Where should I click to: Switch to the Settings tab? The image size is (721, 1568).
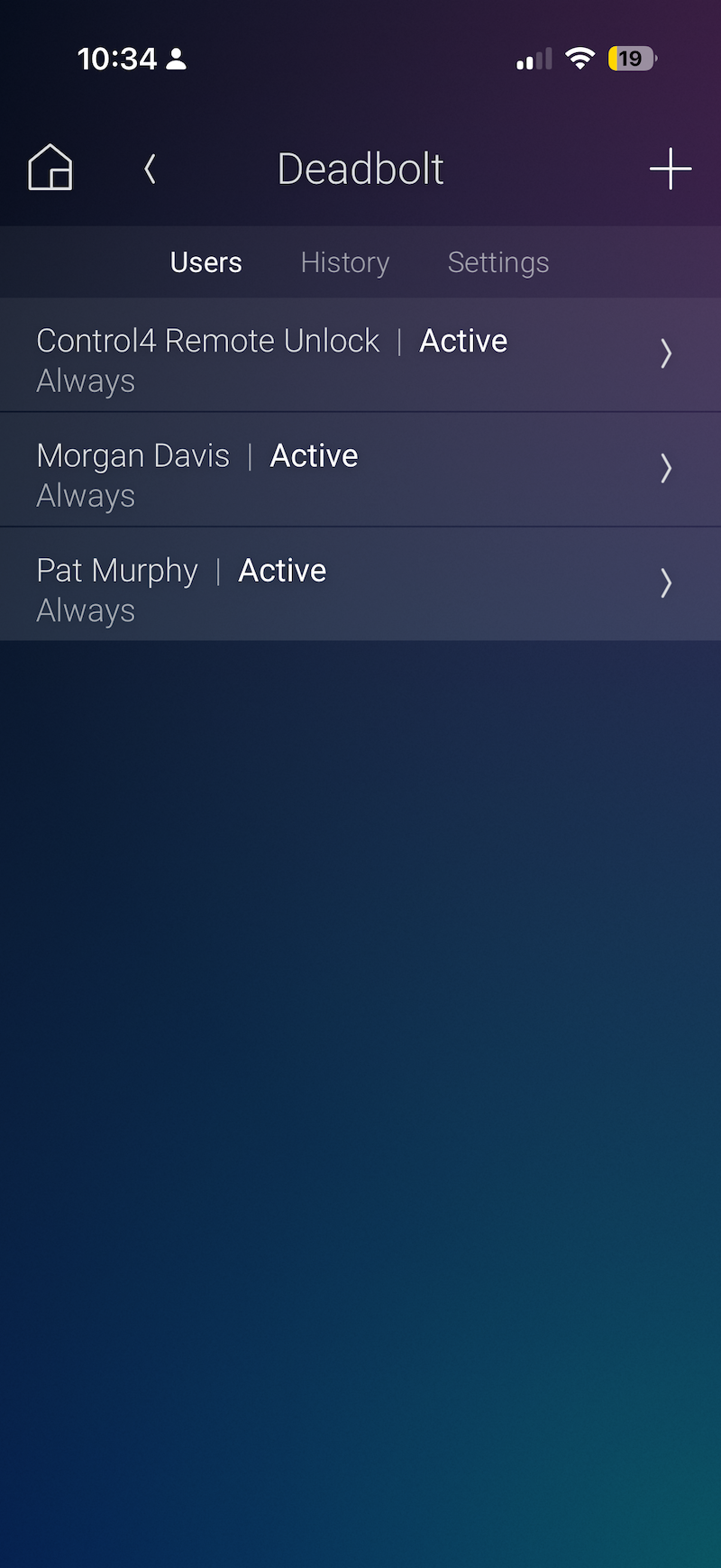497,262
